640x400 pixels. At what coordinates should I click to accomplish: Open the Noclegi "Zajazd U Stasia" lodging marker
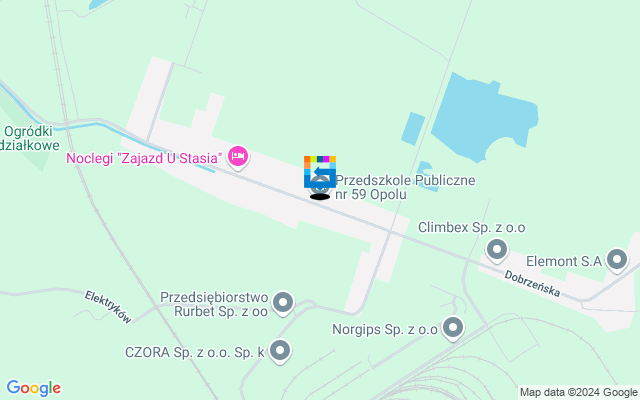pyautogui.click(x=238, y=157)
